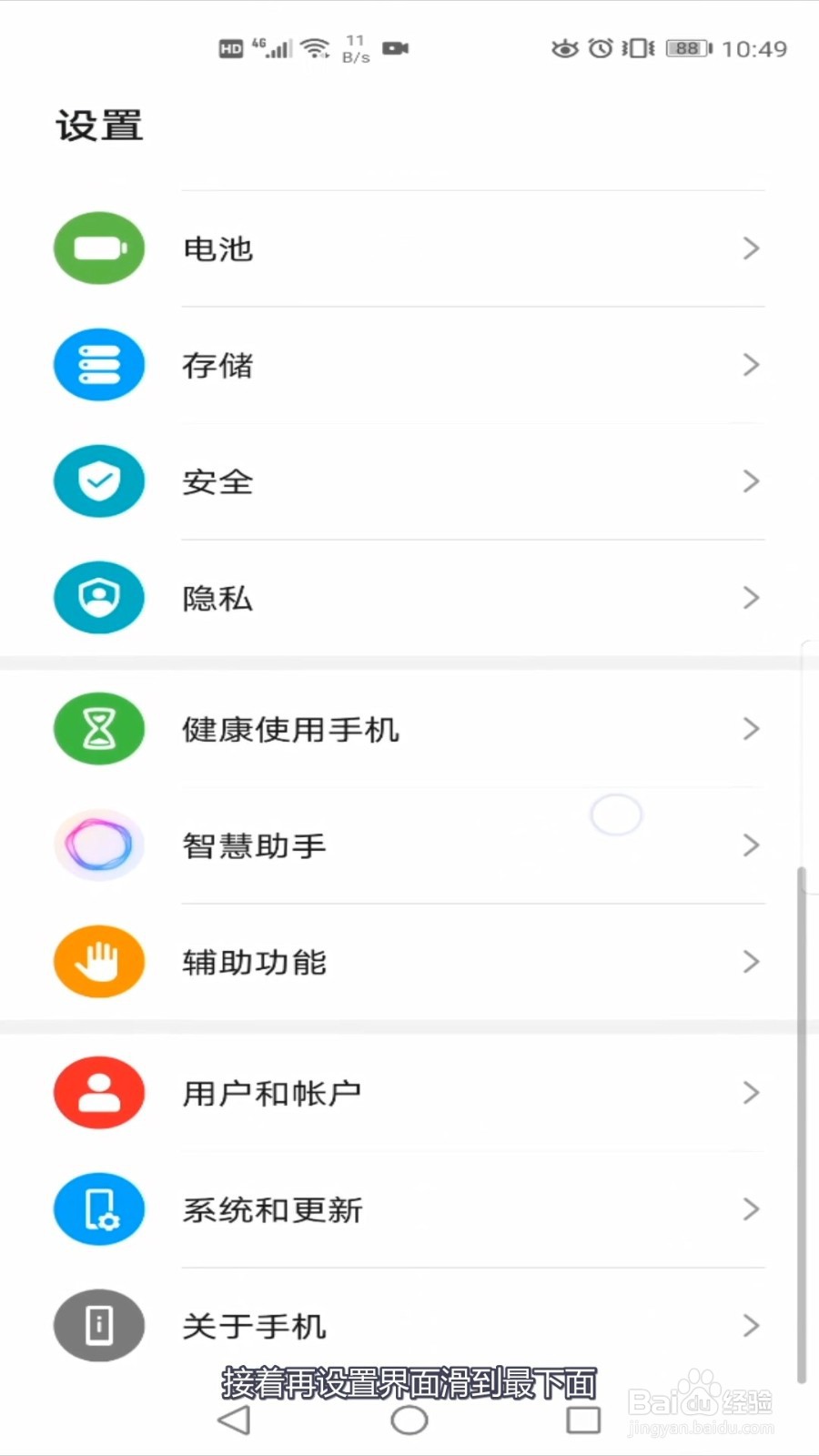
Task: Tap the Privacy (隐私) icon
Action: coord(99,598)
